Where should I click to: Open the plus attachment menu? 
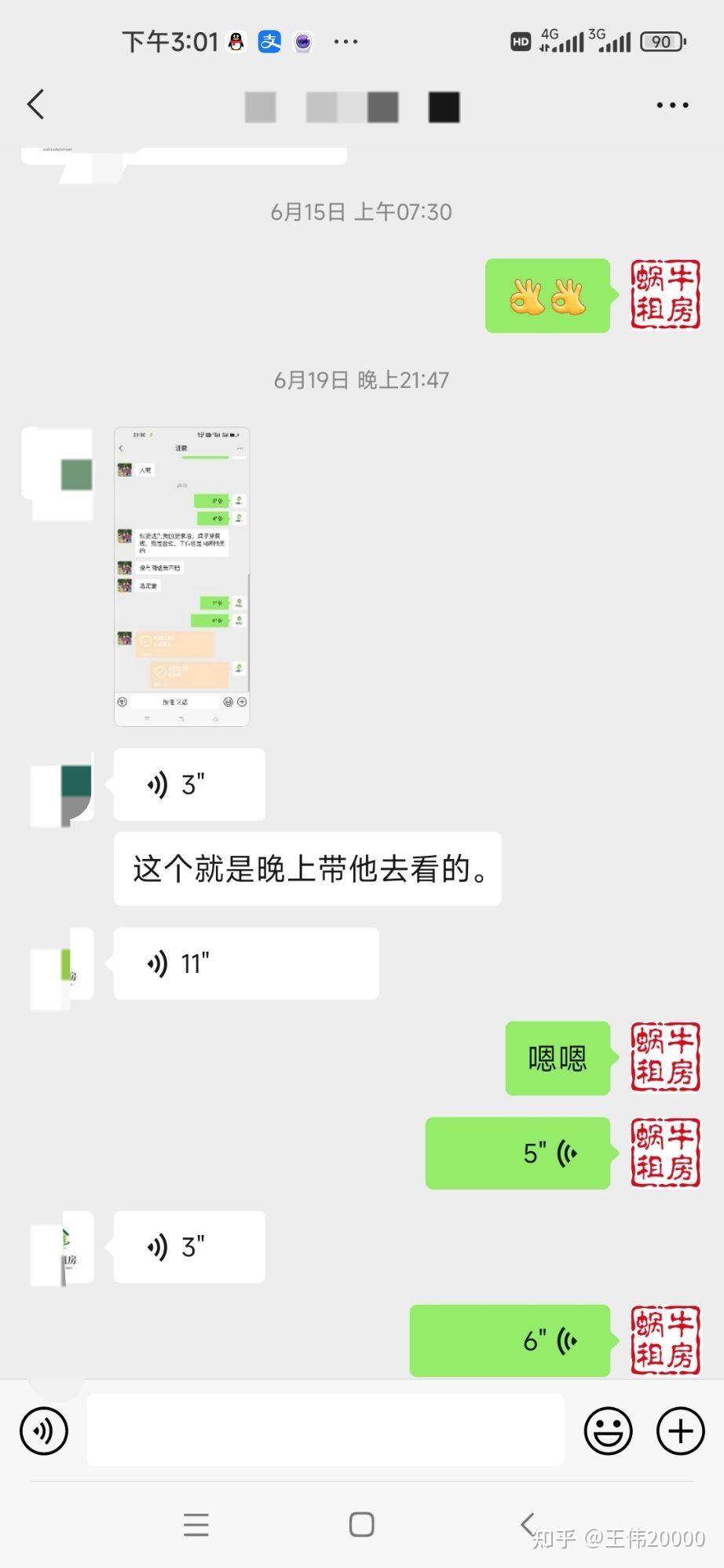pyautogui.click(x=680, y=1431)
